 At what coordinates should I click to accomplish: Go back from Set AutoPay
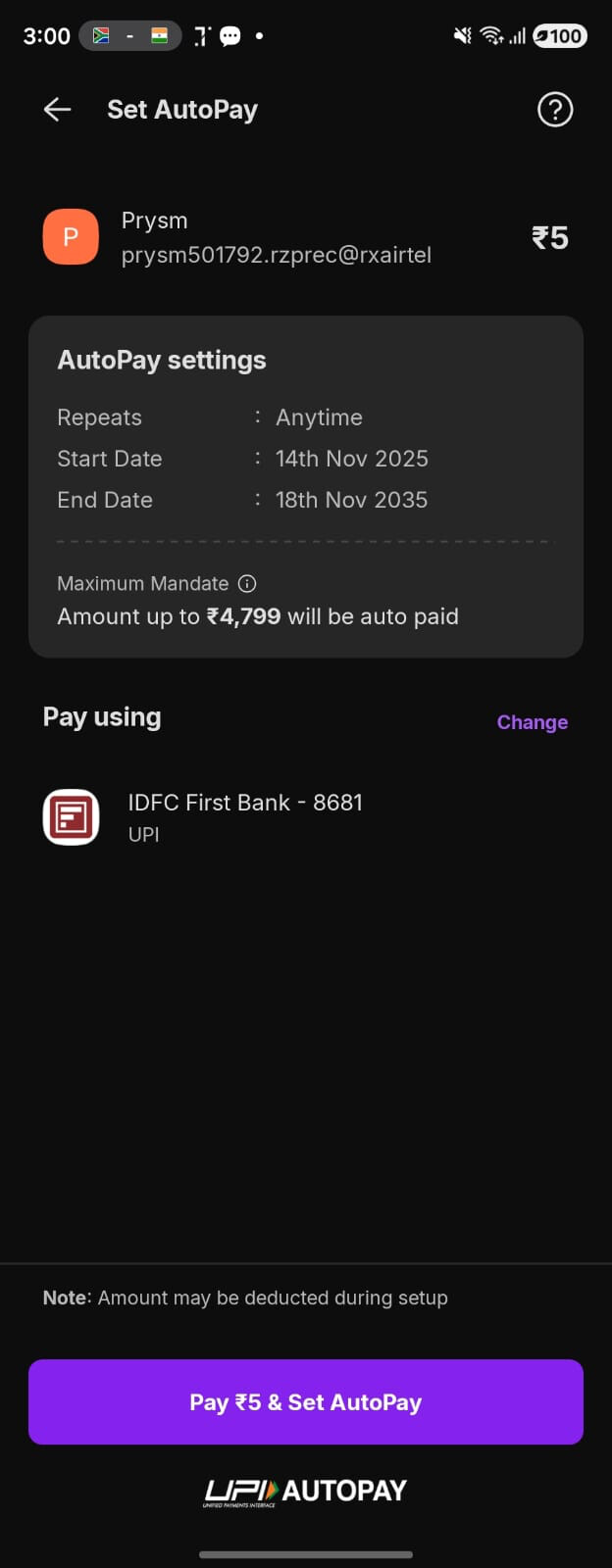click(58, 110)
